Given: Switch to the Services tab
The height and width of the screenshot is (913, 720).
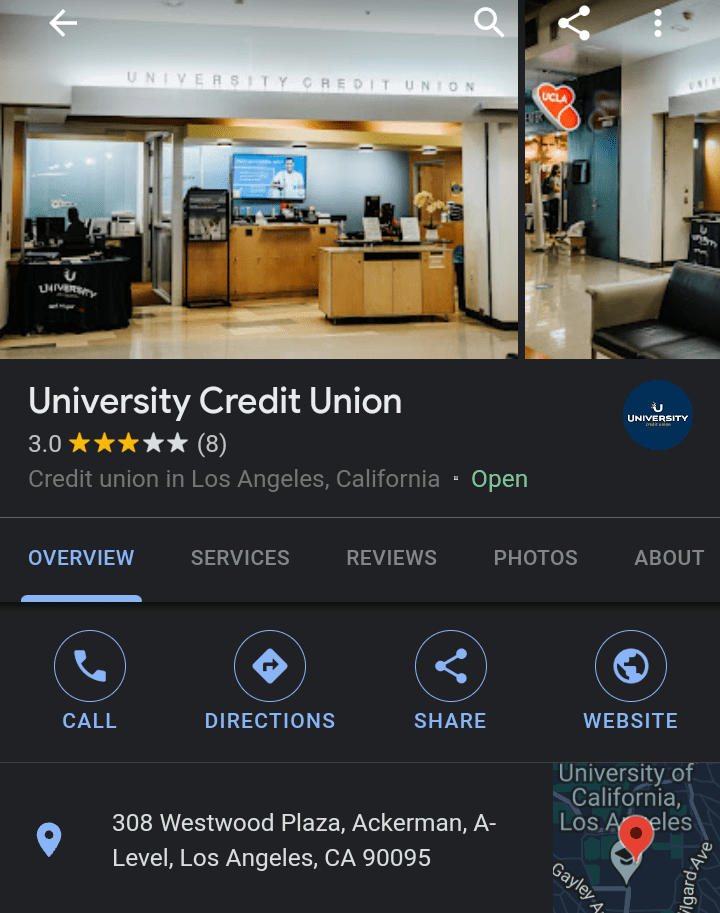Looking at the screenshot, I should [x=240, y=558].
